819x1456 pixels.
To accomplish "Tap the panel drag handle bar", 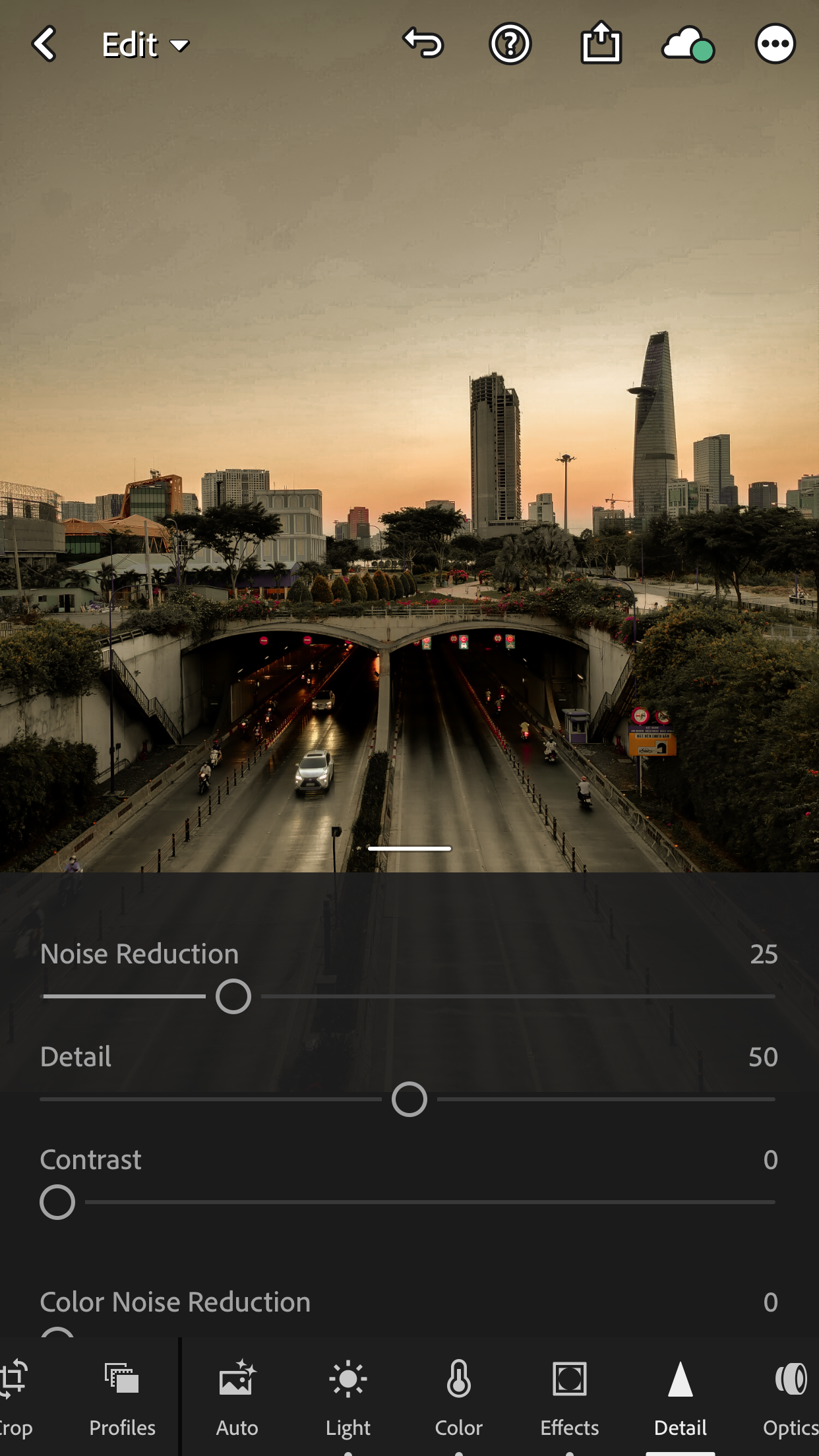I will click(409, 849).
